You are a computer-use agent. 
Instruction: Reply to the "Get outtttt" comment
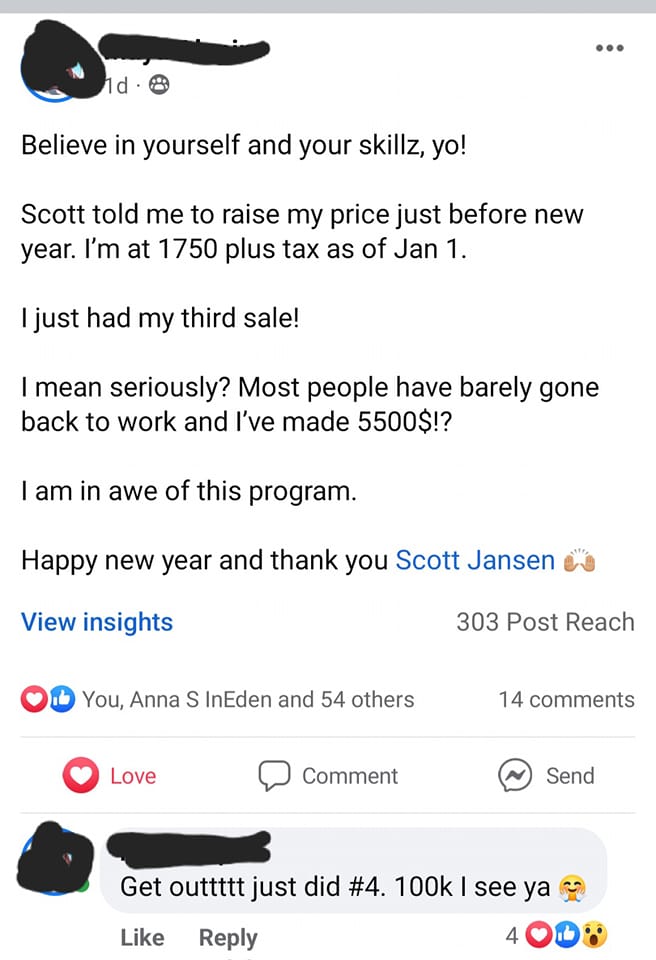click(228, 938)
